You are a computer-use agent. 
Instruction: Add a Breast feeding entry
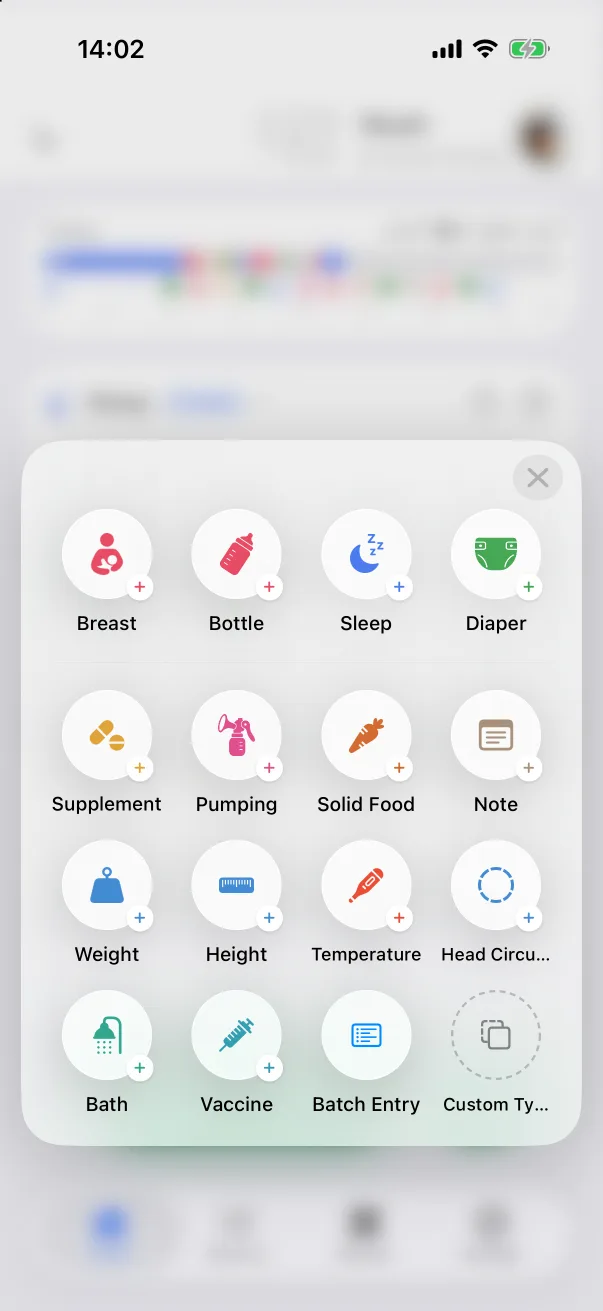tap(107, 554)
